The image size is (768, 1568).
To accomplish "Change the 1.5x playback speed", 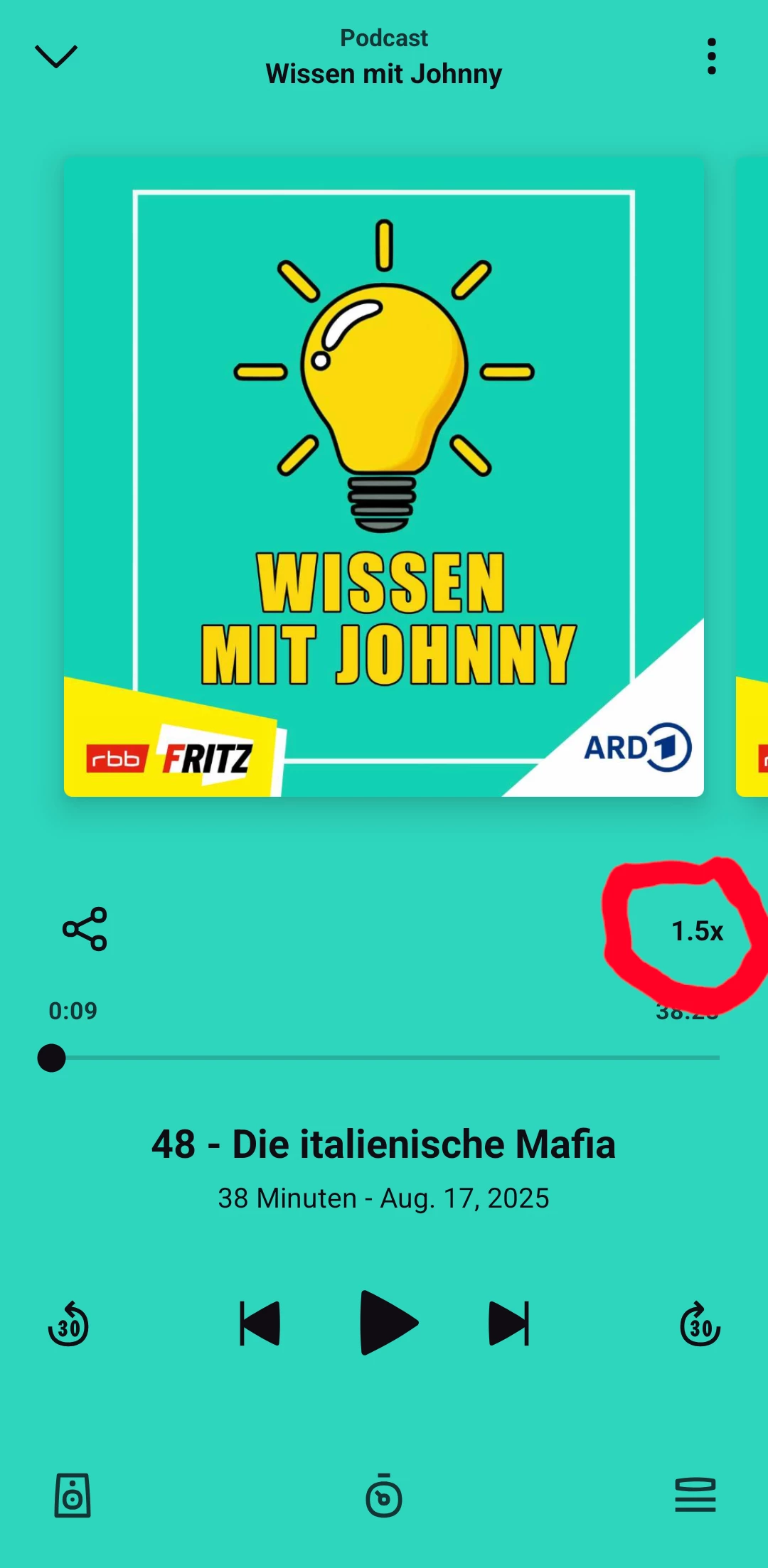I will click(697, 931).
